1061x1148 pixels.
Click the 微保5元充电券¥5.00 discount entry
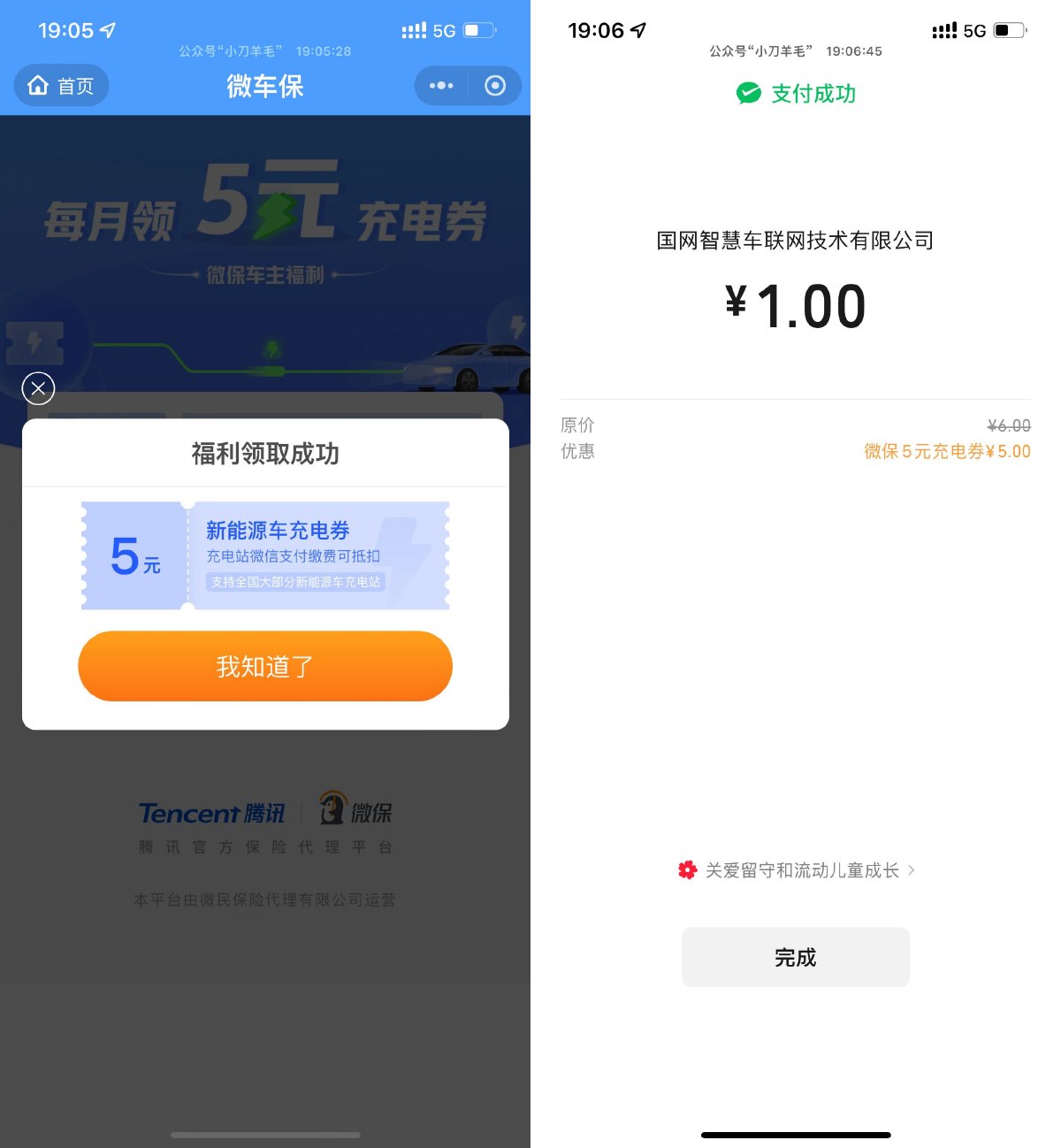tap(947, 451)
